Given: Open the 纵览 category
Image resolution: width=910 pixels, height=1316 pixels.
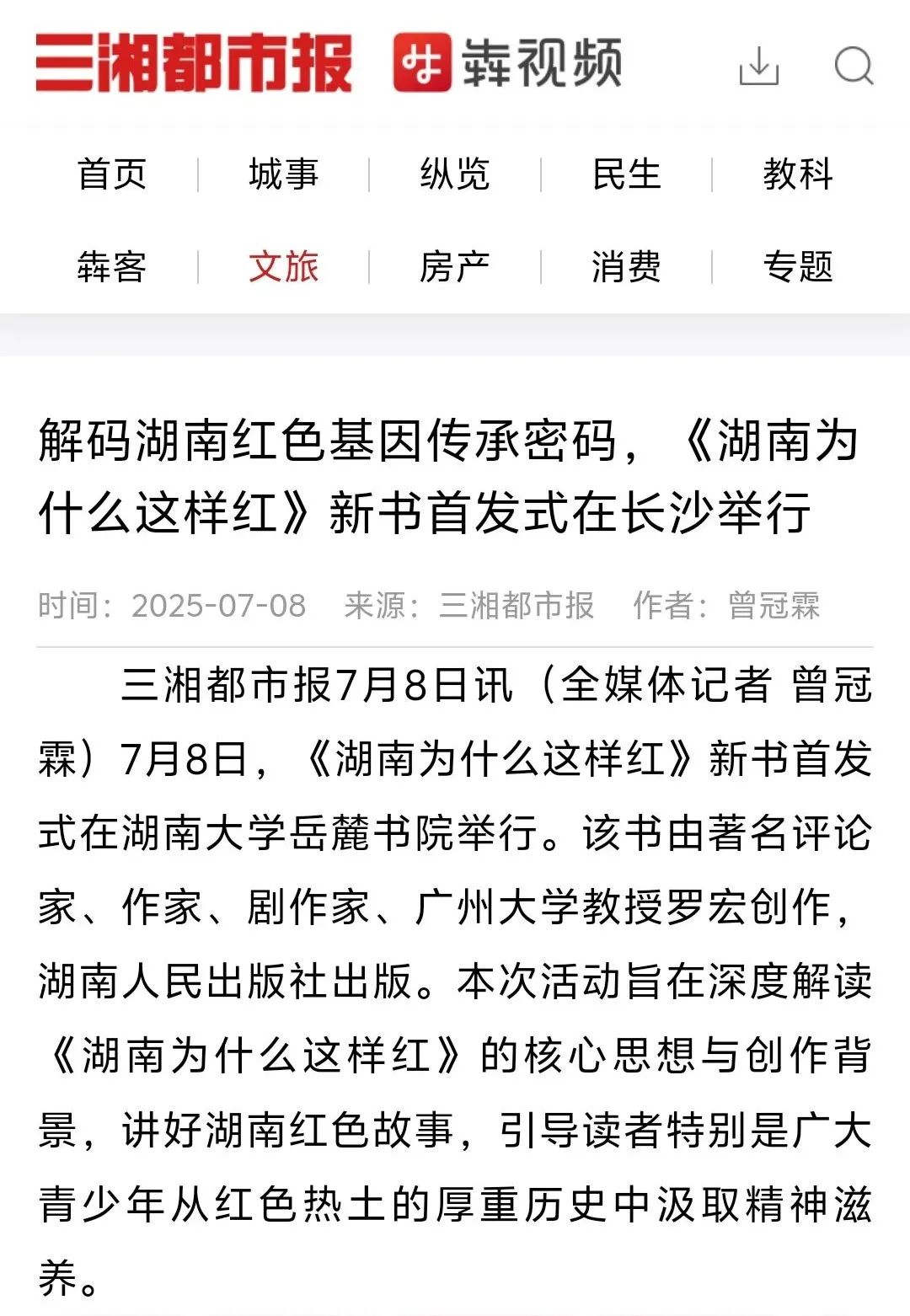Looking at the screenshot, I should pyautogui.click(x=455, y=174).
